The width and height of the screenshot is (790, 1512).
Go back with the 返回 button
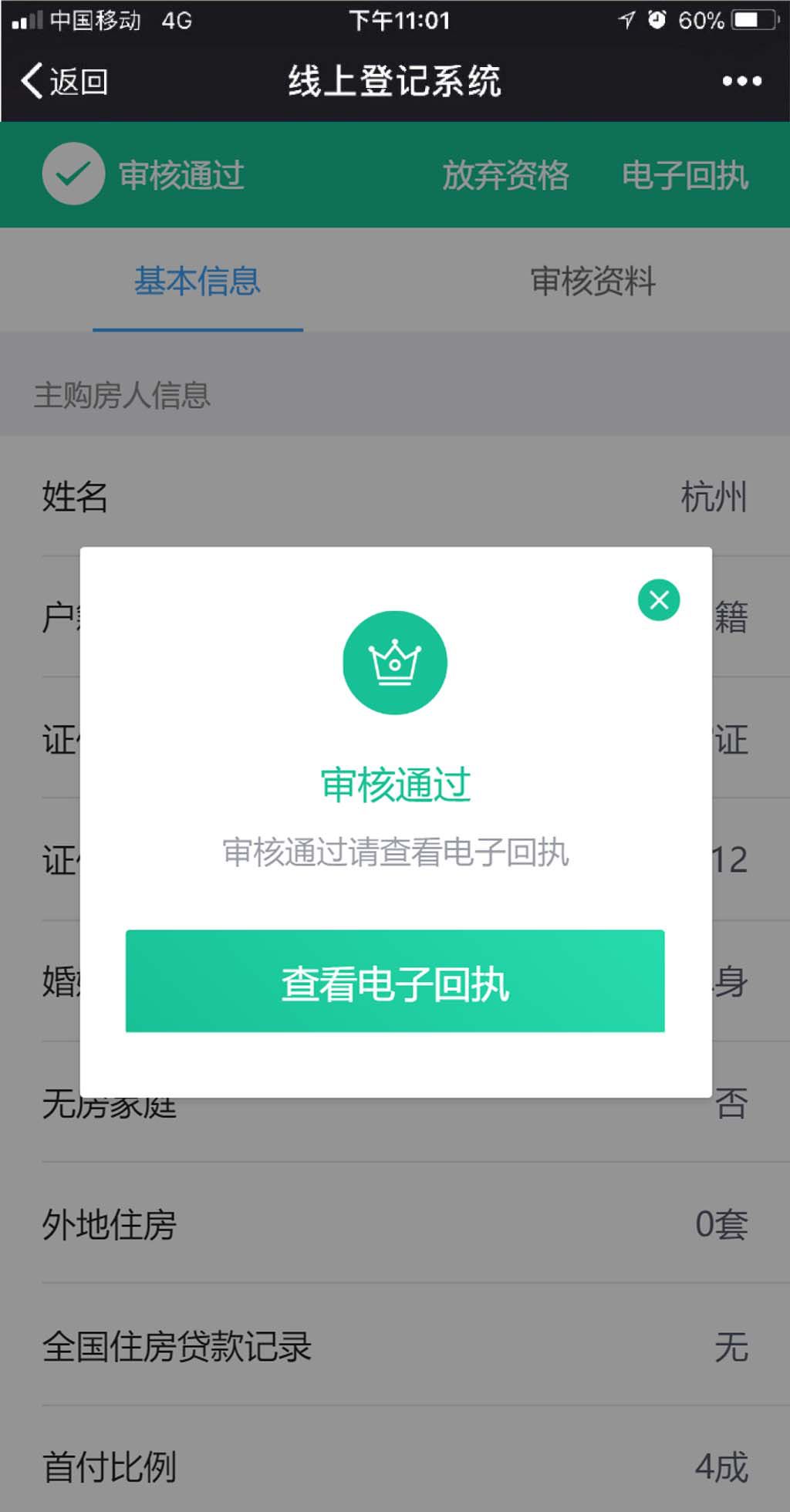click(64, 81)
